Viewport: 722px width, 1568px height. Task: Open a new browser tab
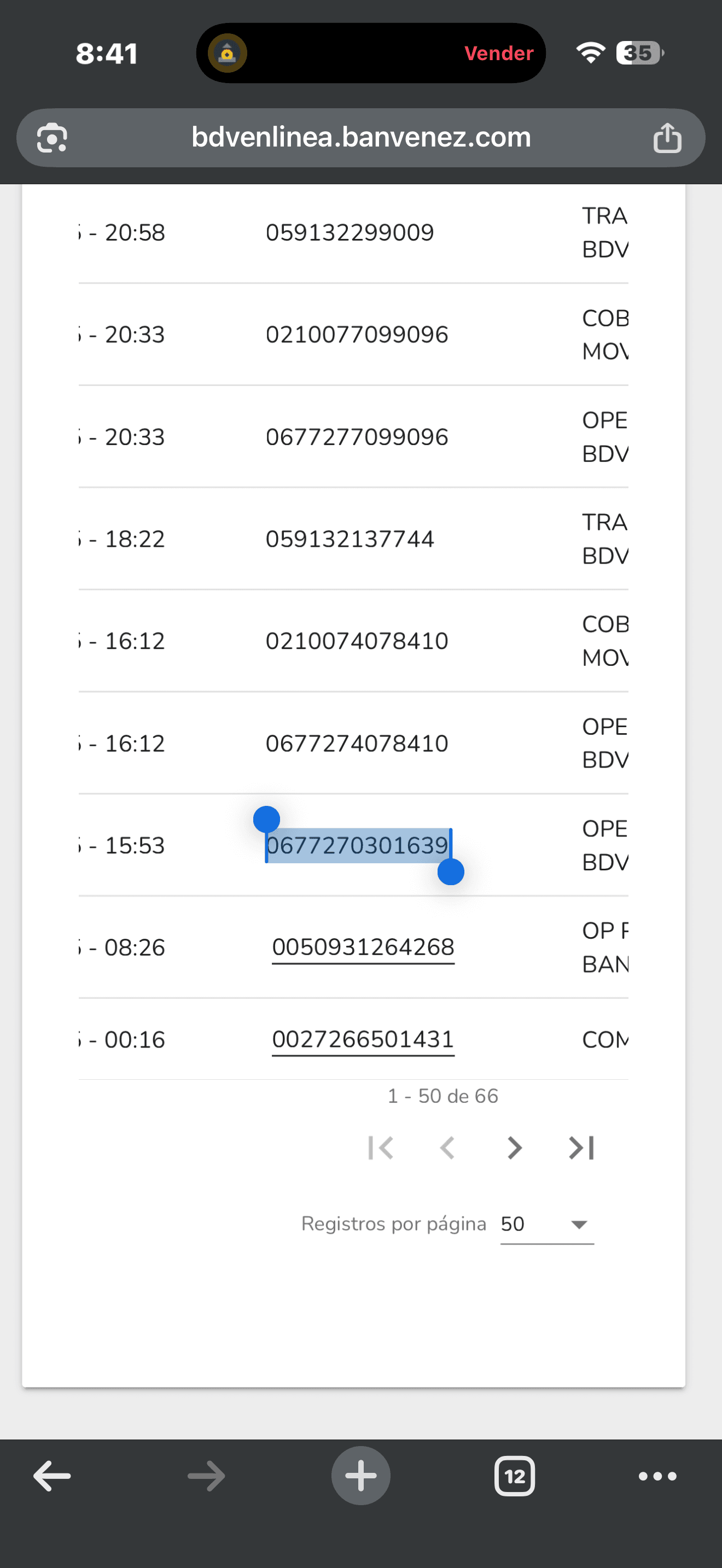(360, 1476)
